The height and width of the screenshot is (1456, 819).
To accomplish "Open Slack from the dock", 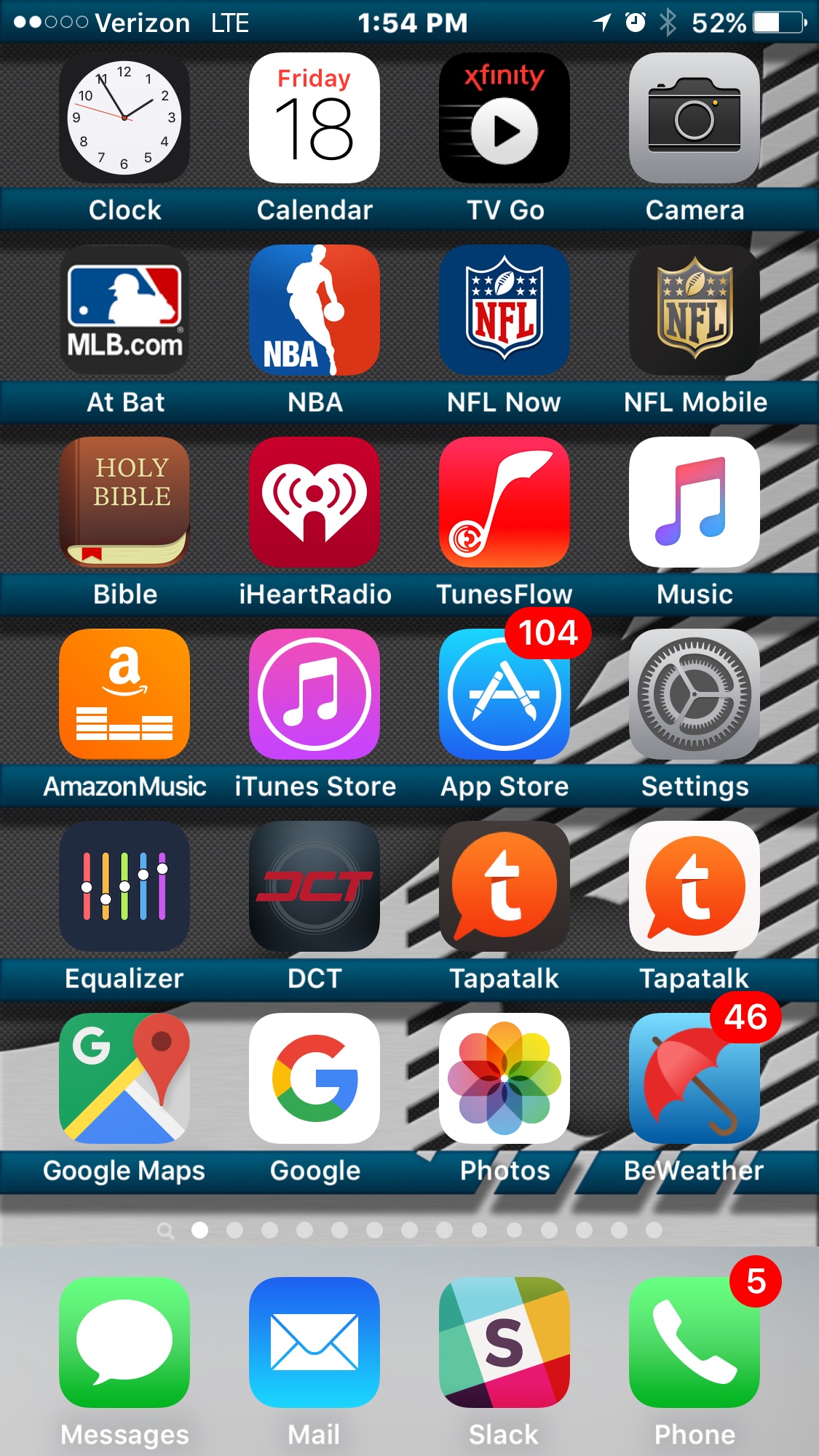I will click(x=505, y=1342).
